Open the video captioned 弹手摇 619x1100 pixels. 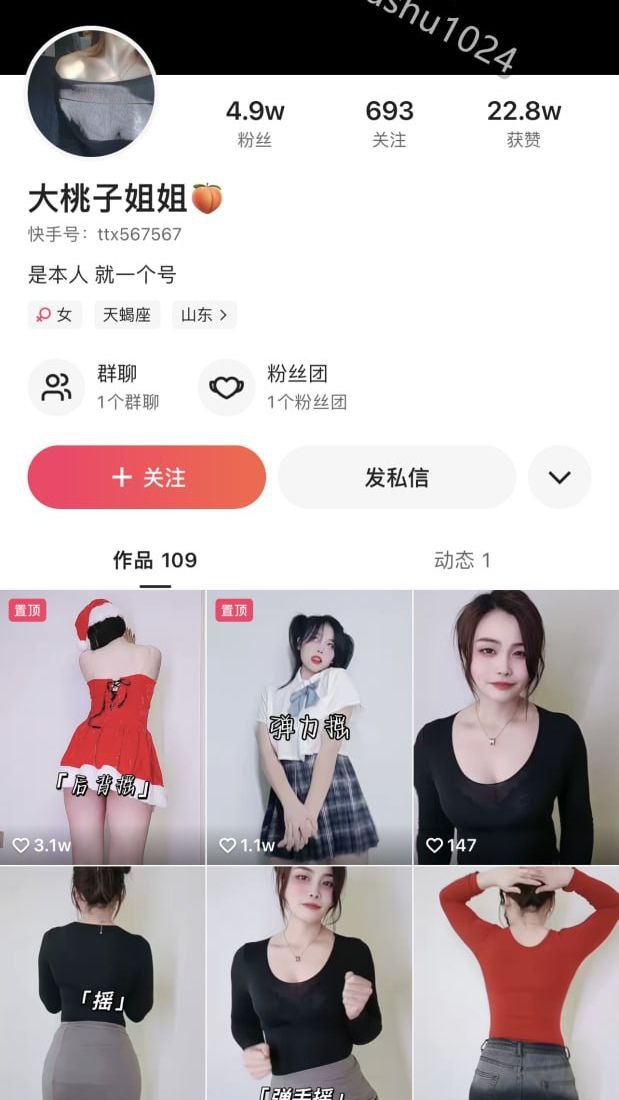(309, 985)
